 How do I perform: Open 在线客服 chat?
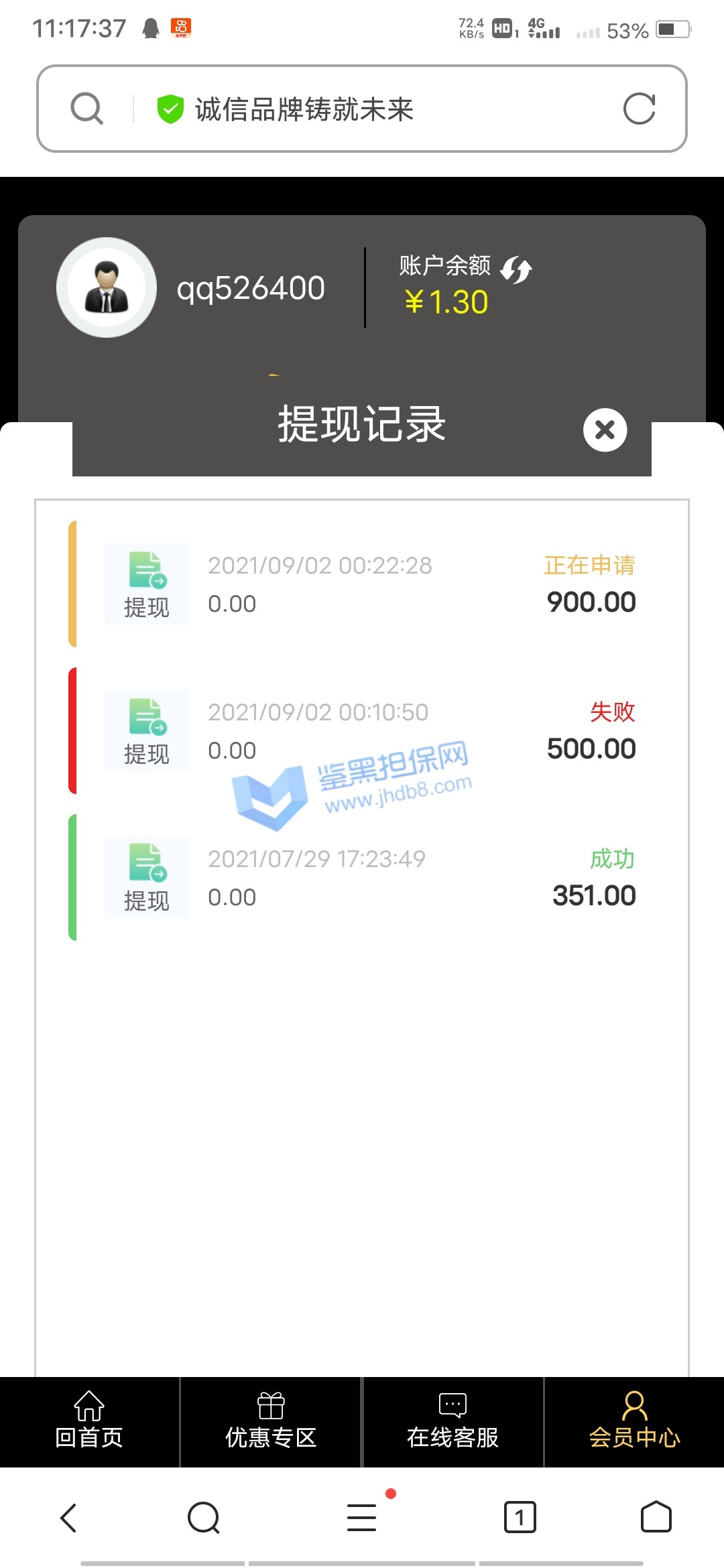tap(452, 1422)
